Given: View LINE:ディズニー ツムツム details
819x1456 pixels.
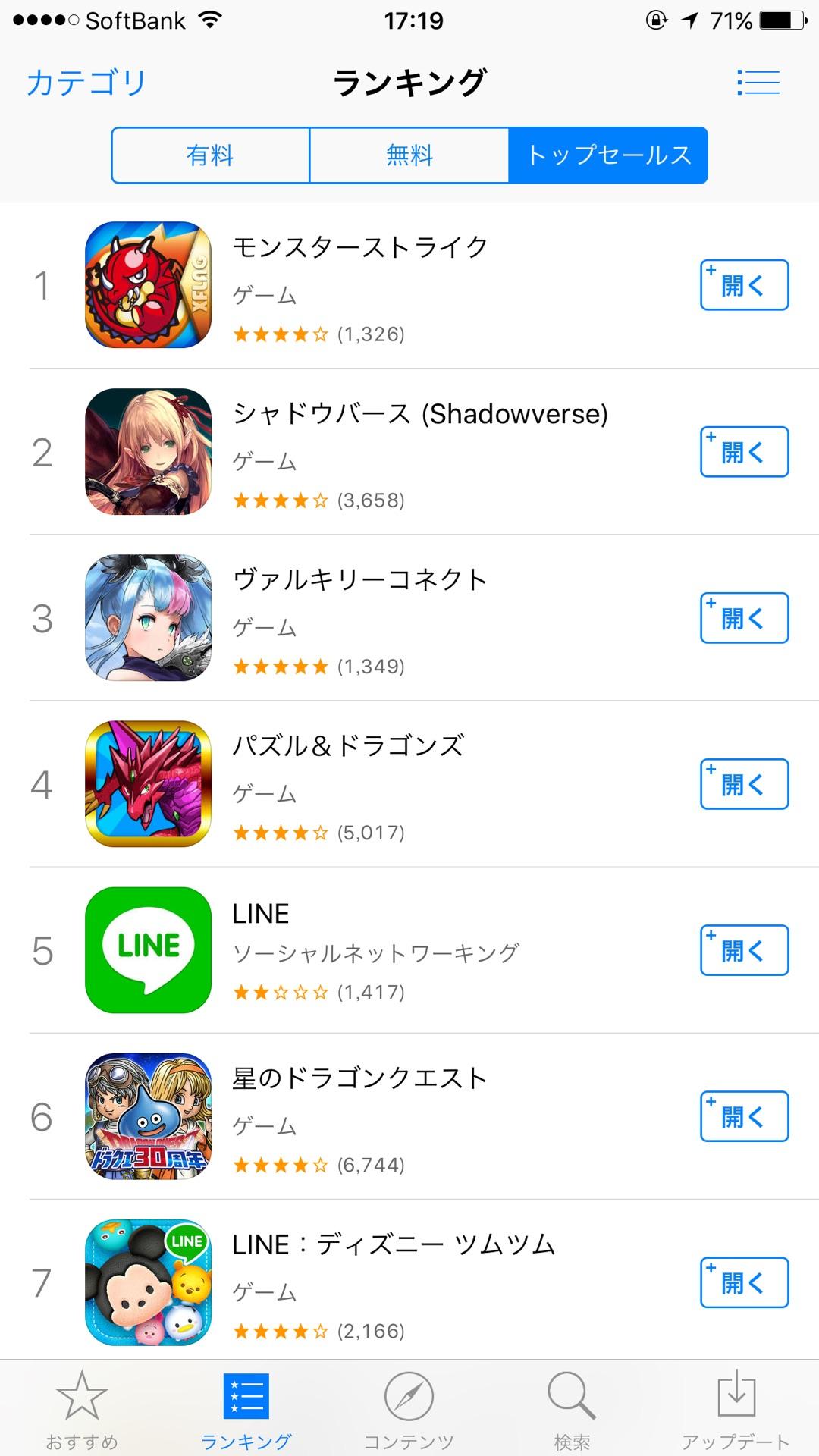Looking at the screenshot, I should [393, 1245].
